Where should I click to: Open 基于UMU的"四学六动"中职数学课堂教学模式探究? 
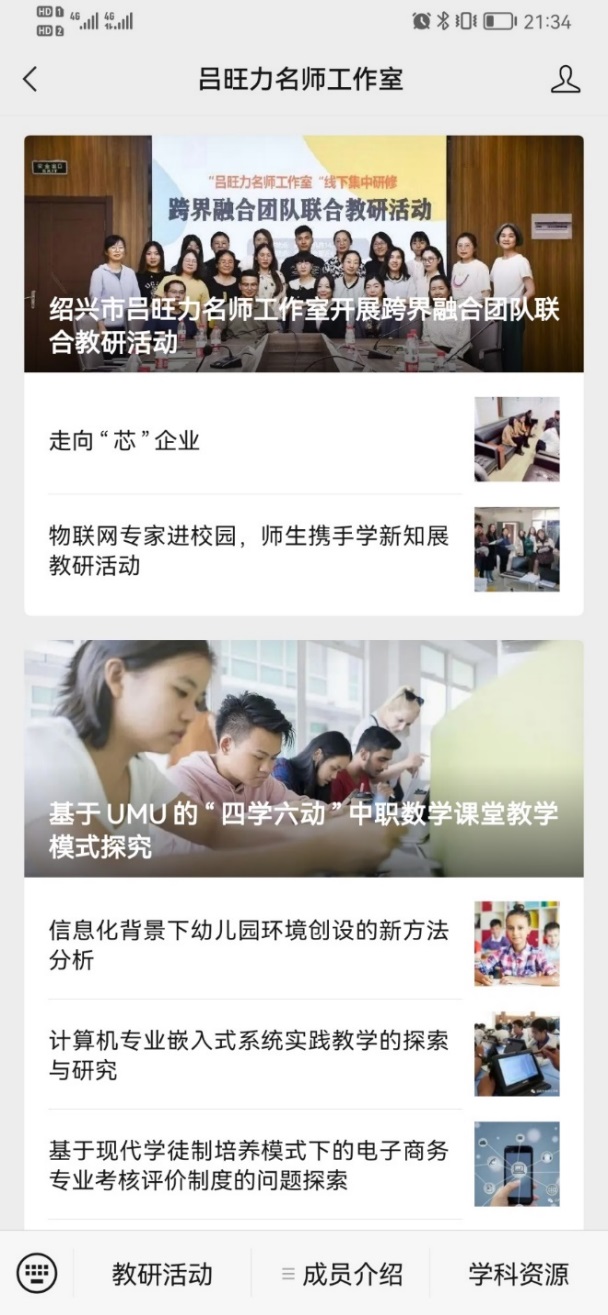[x=304, y=758]
